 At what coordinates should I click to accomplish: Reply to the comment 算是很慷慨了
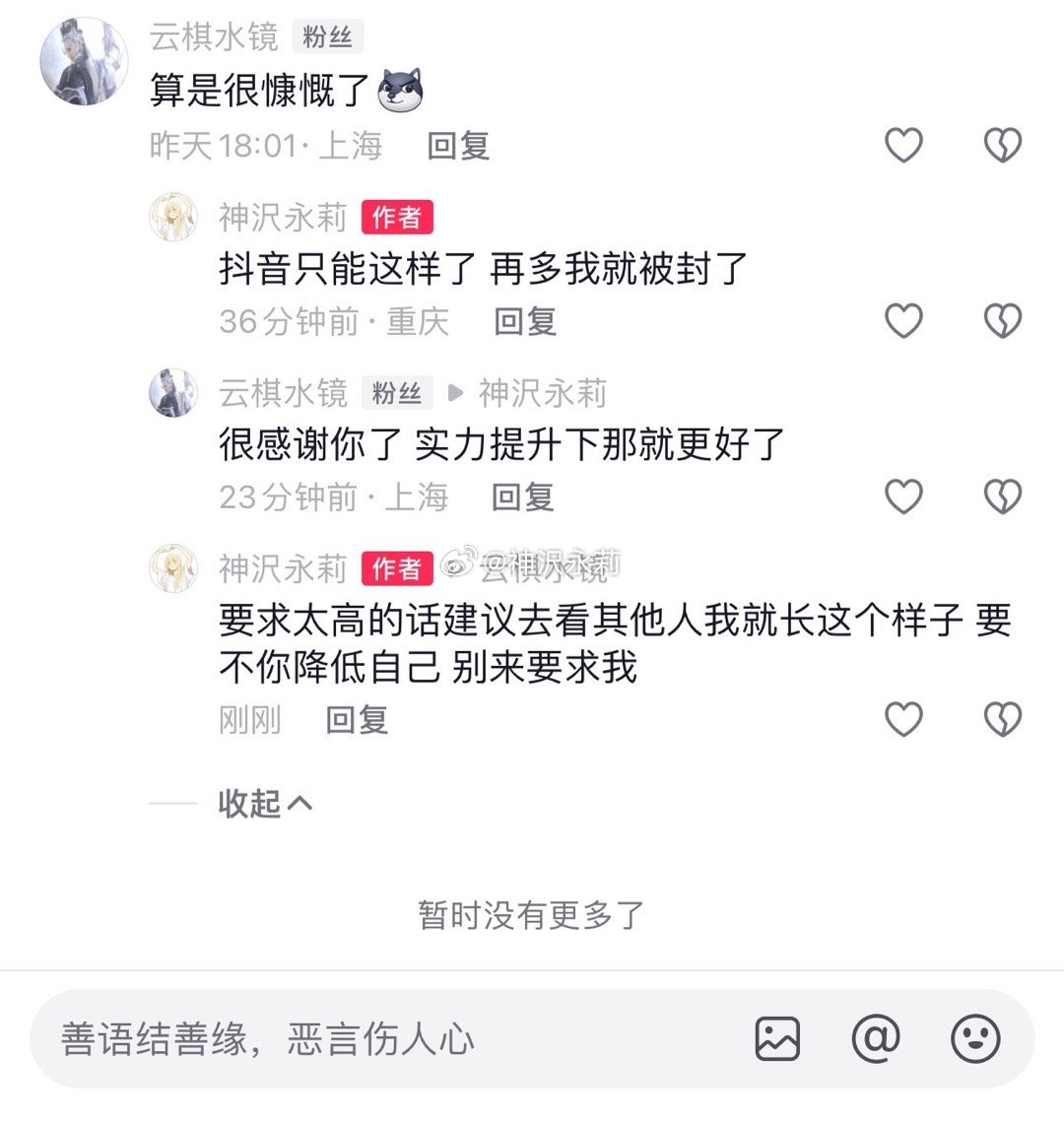coord(458,146)
